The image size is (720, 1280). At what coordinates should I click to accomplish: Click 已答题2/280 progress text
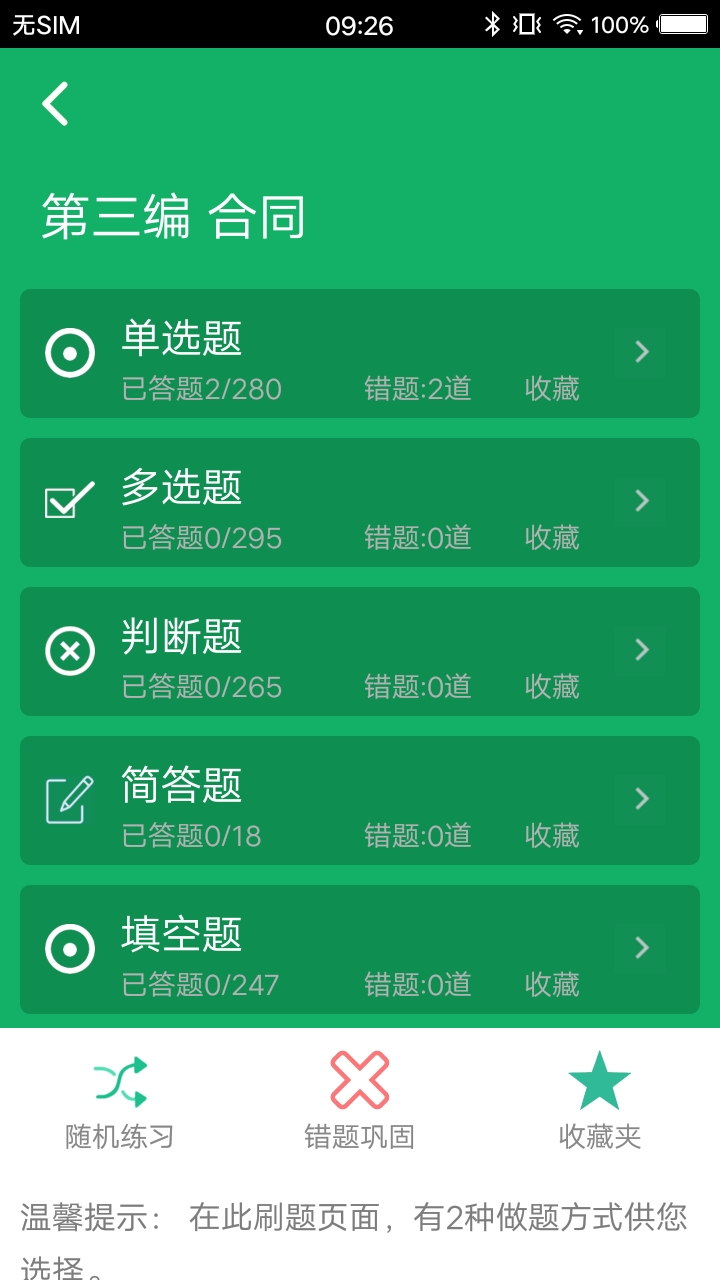(200, 389)
